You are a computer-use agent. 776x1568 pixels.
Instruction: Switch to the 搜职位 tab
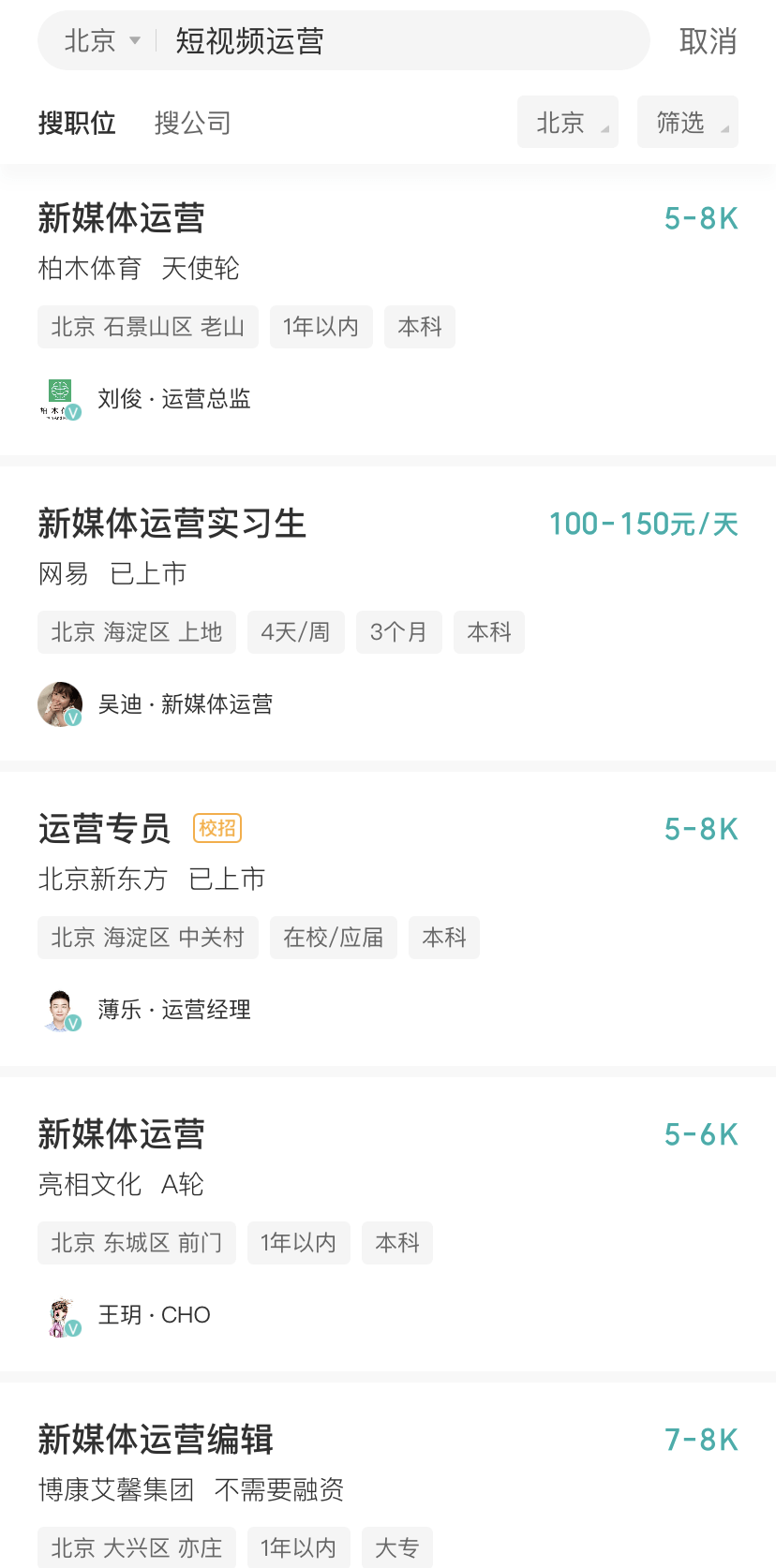click(77, 123)
